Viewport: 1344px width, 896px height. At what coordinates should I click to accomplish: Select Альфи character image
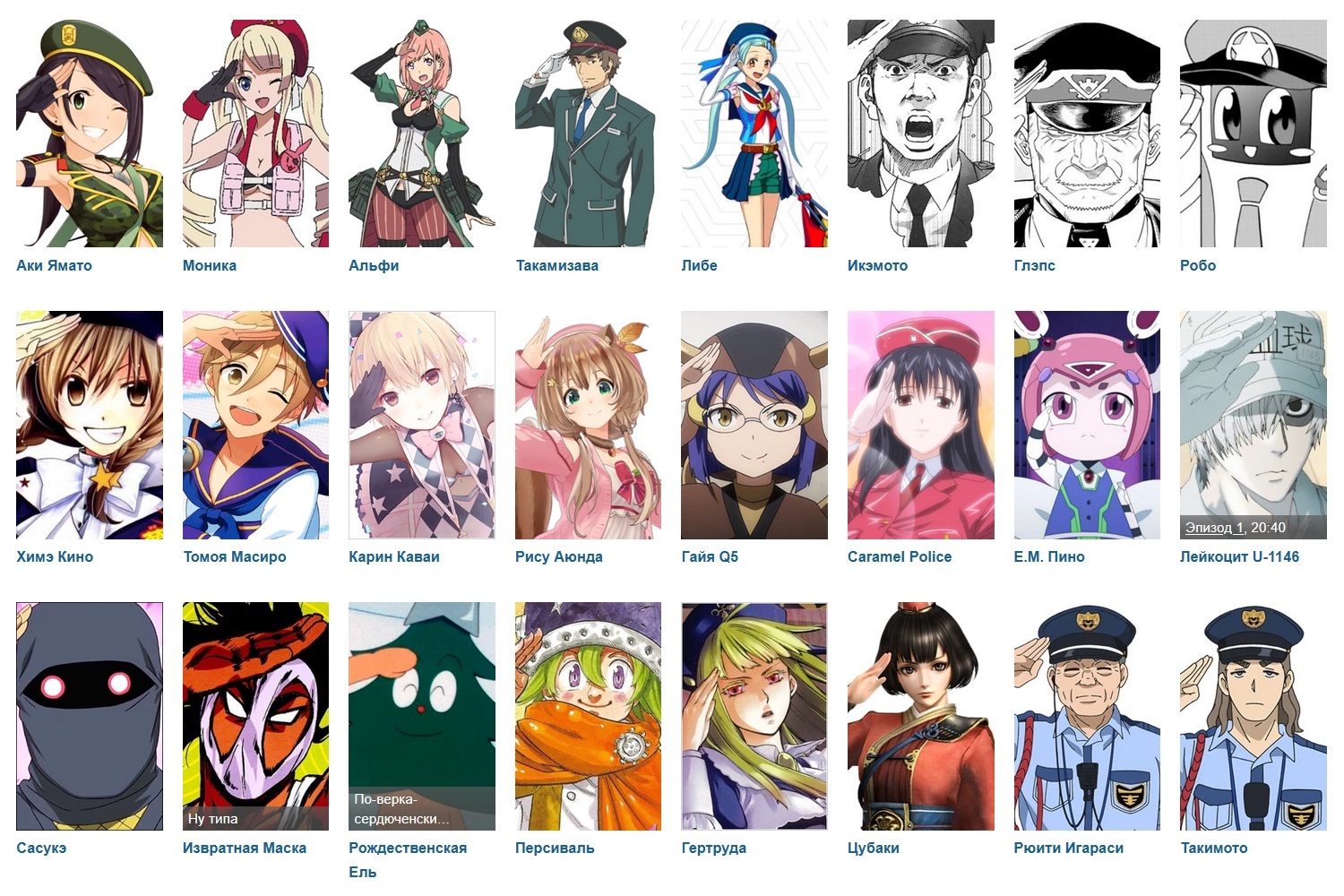(421, 134)
